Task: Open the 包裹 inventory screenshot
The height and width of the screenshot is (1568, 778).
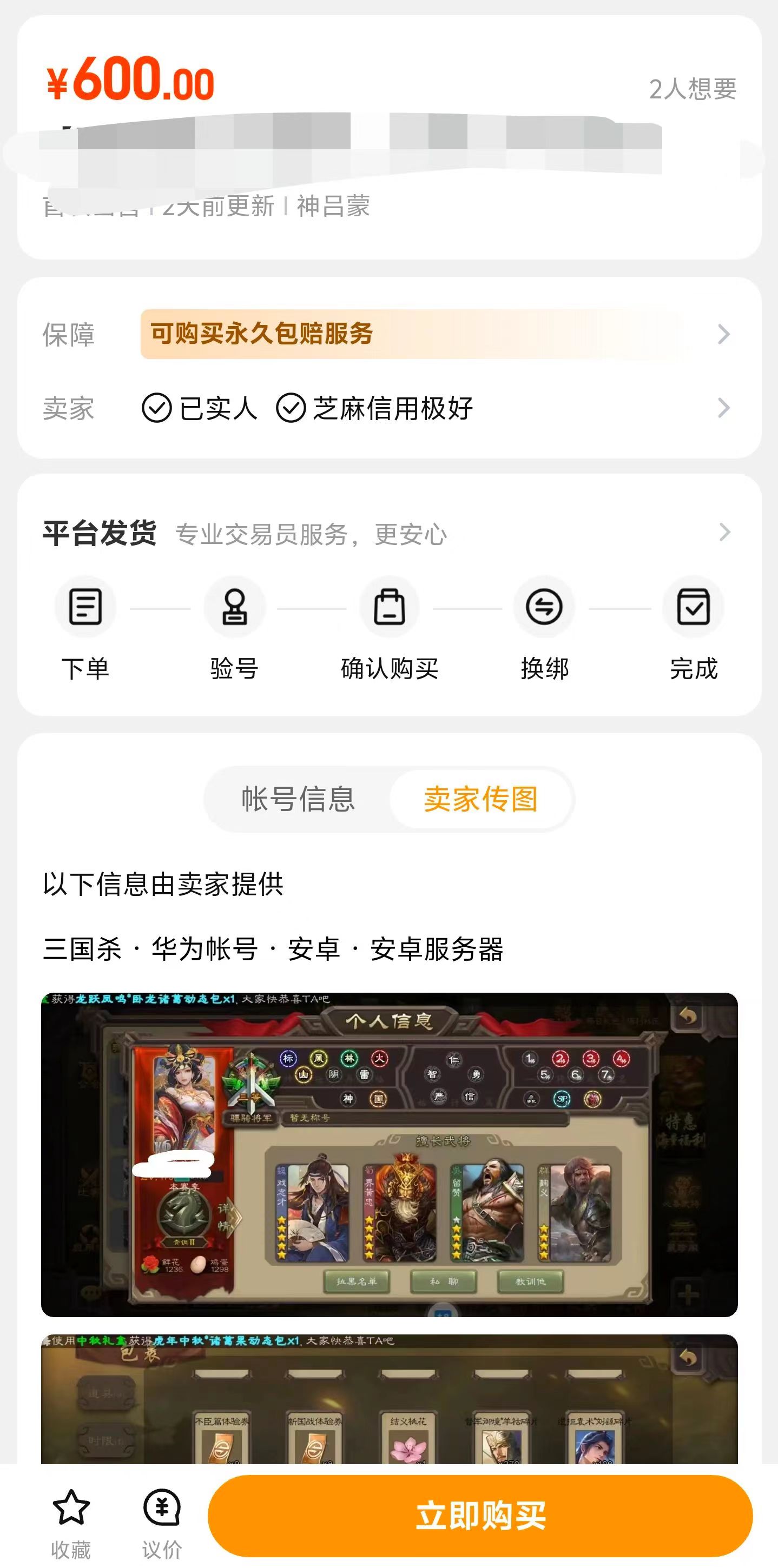Action: pos(388,1400)
